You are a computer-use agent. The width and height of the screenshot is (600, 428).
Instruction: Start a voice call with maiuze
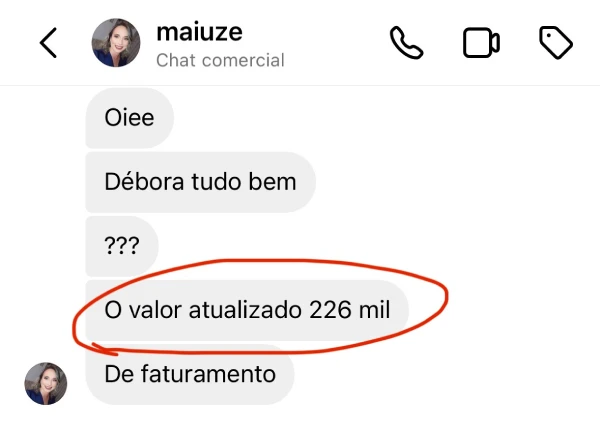click(x=407, y=43)
